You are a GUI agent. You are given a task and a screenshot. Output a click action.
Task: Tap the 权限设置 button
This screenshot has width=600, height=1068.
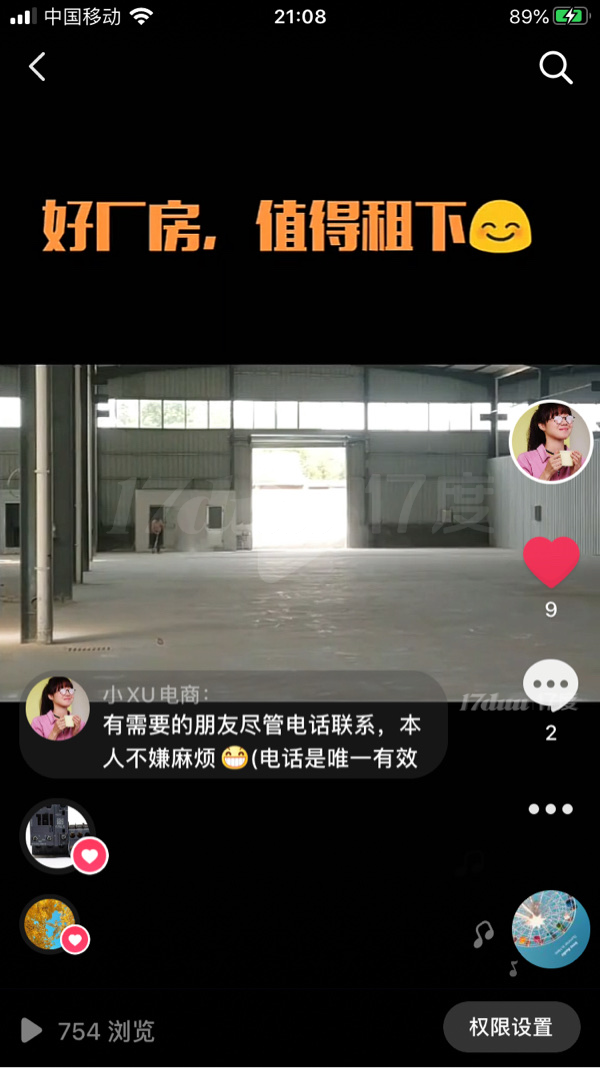511,1027
